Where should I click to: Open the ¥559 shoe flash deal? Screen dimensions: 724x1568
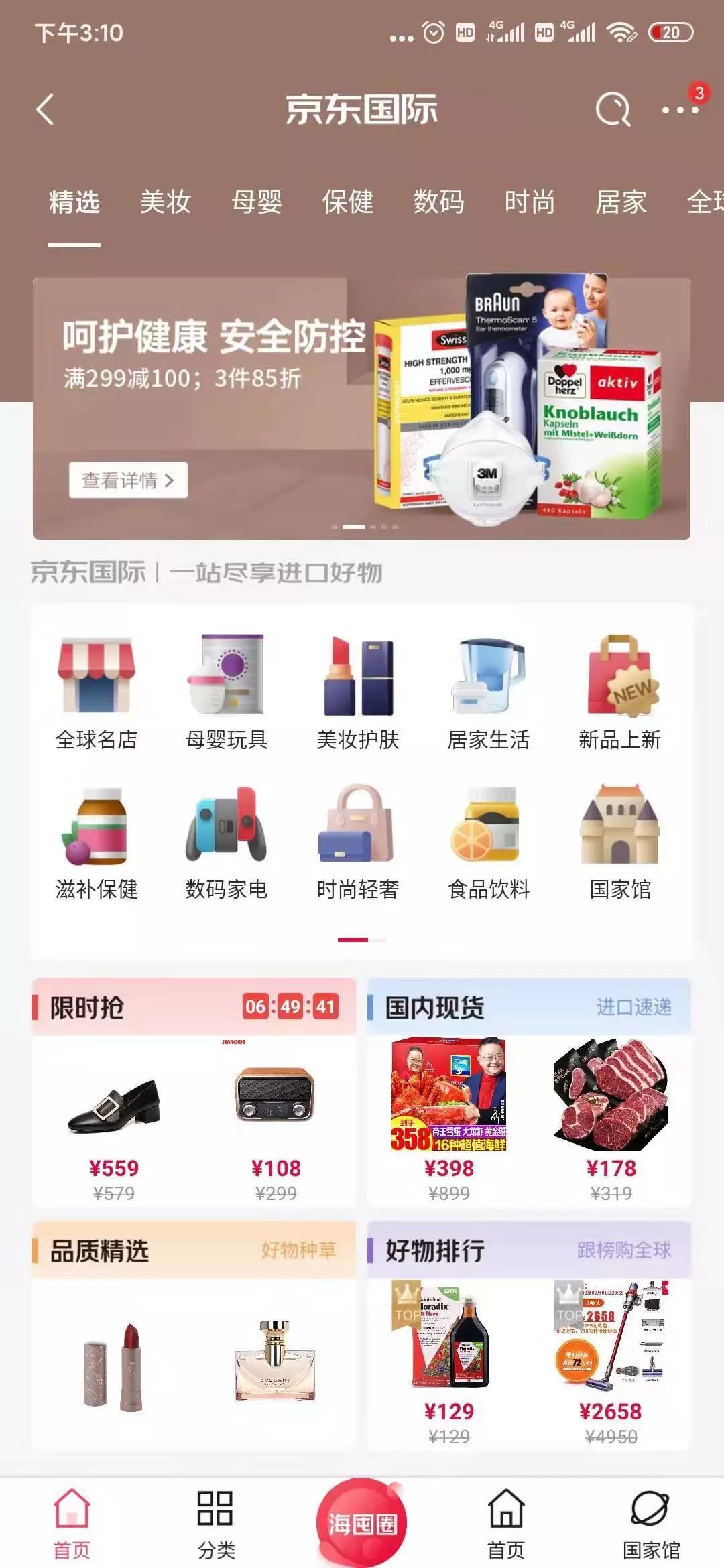click(113, 1119)
